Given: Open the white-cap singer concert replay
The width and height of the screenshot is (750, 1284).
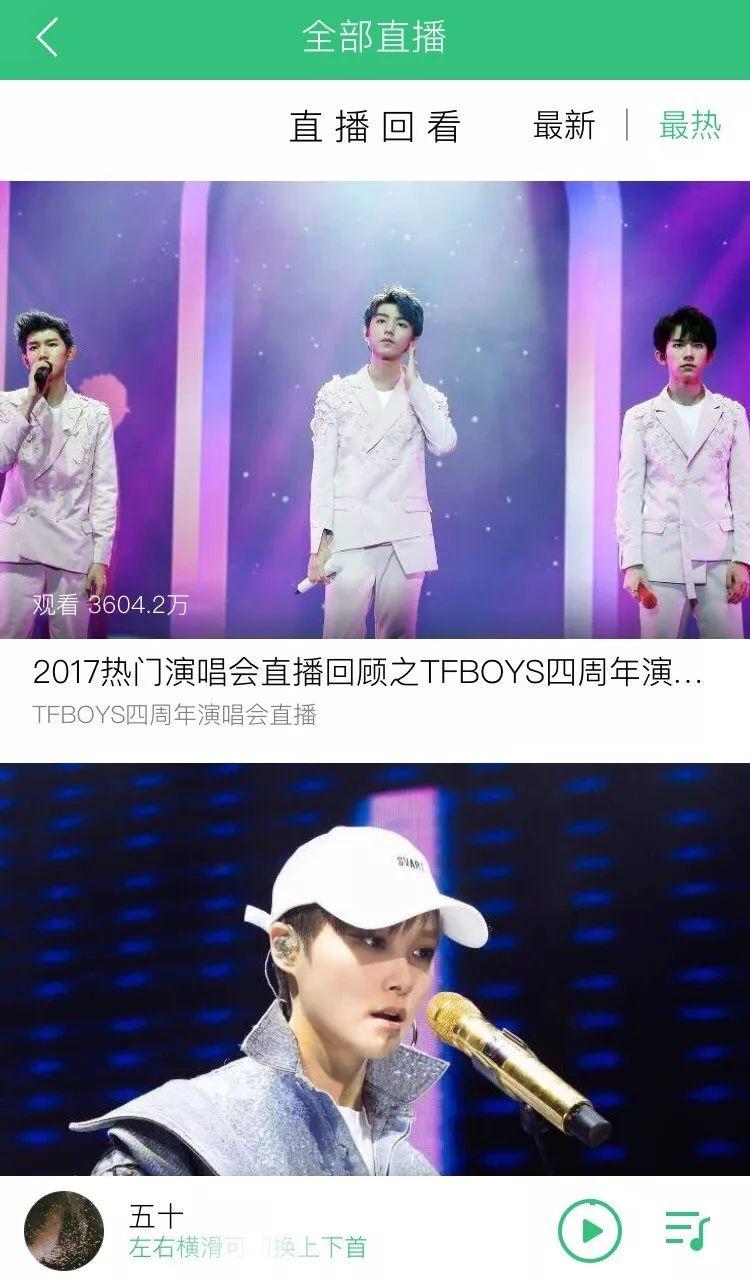Looking at the screenshot, I should pos(375,968).
